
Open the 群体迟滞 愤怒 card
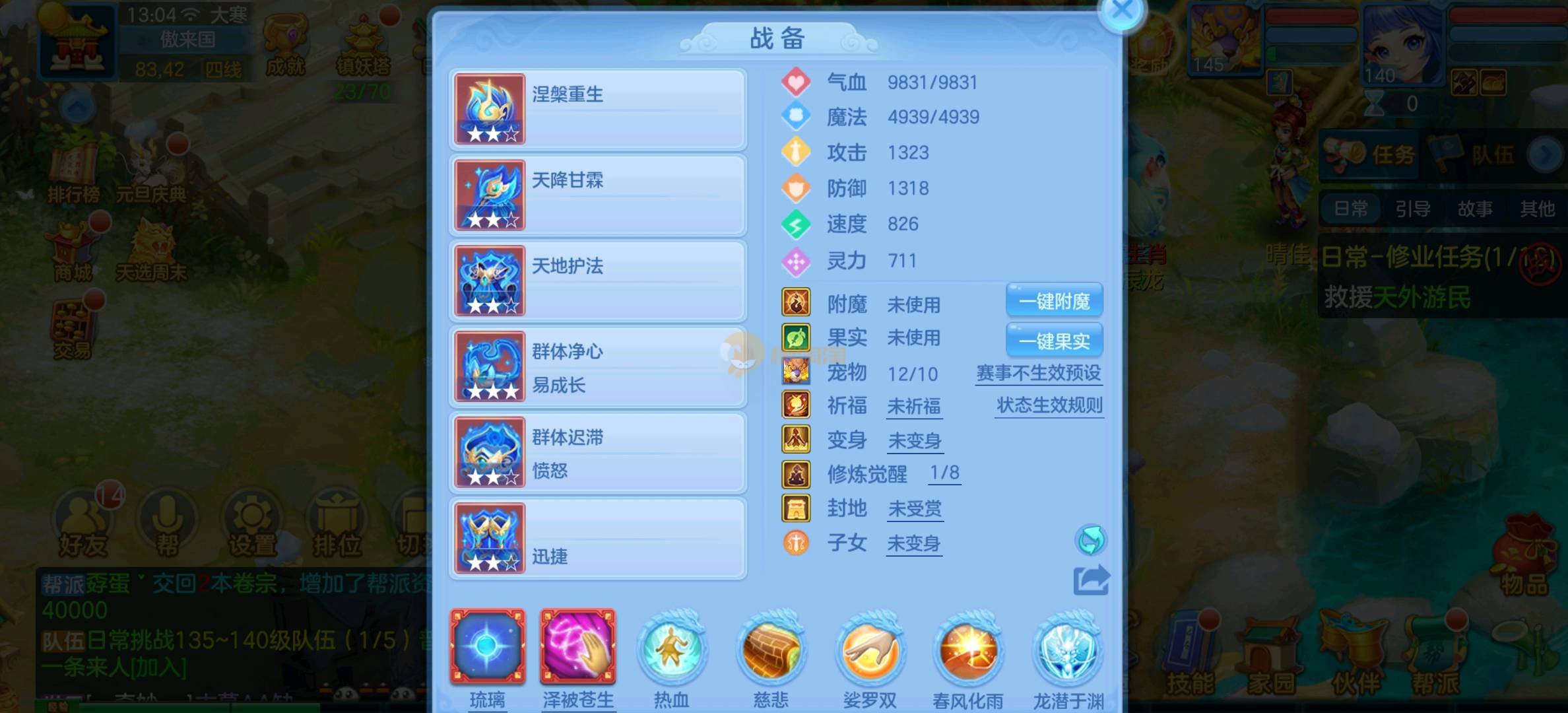(598, 453)
